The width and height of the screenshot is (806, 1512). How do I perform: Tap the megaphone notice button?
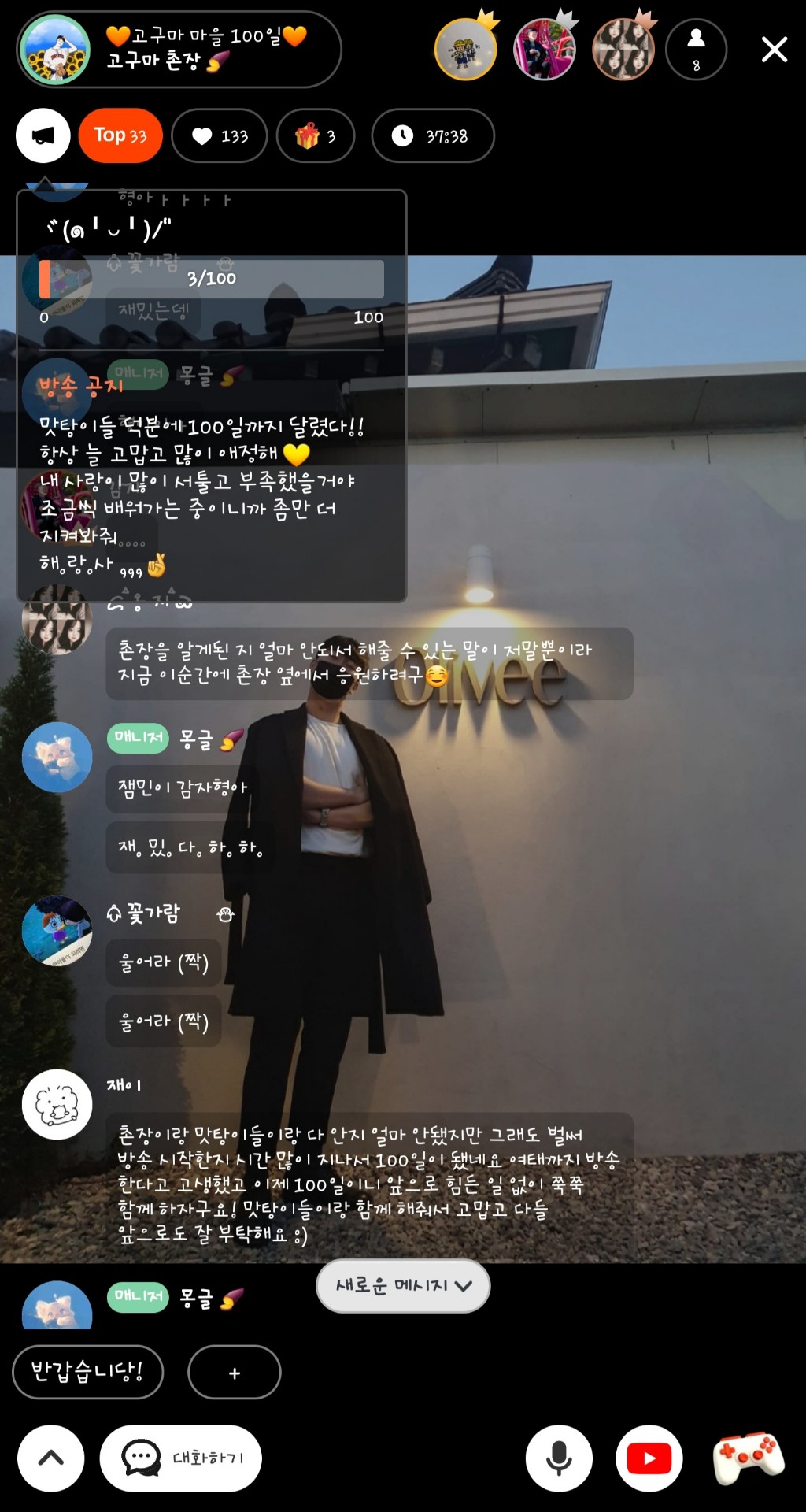(43, 135)
